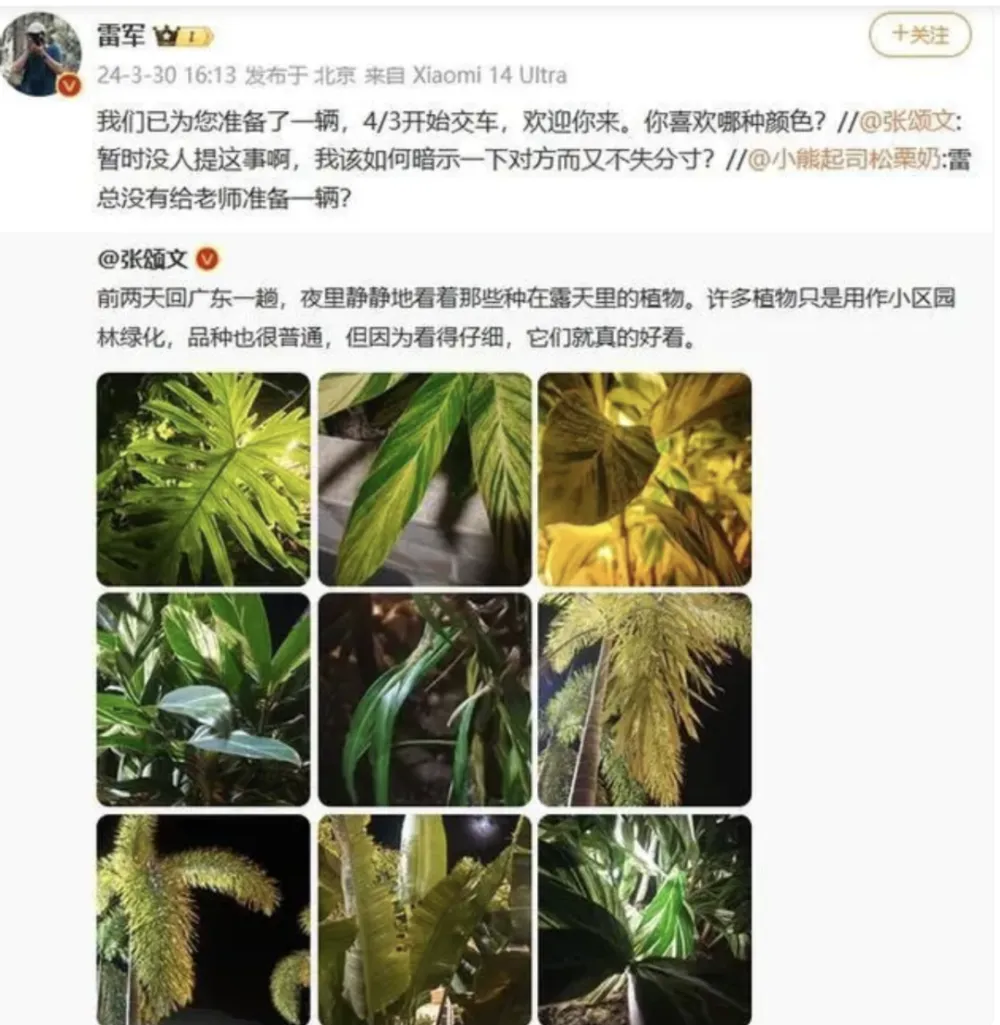The height and width of the screenshot is (1025, 1000).
Task: Enlarge the dark drooping grass blades photo
Action: [x=425, y=700]
